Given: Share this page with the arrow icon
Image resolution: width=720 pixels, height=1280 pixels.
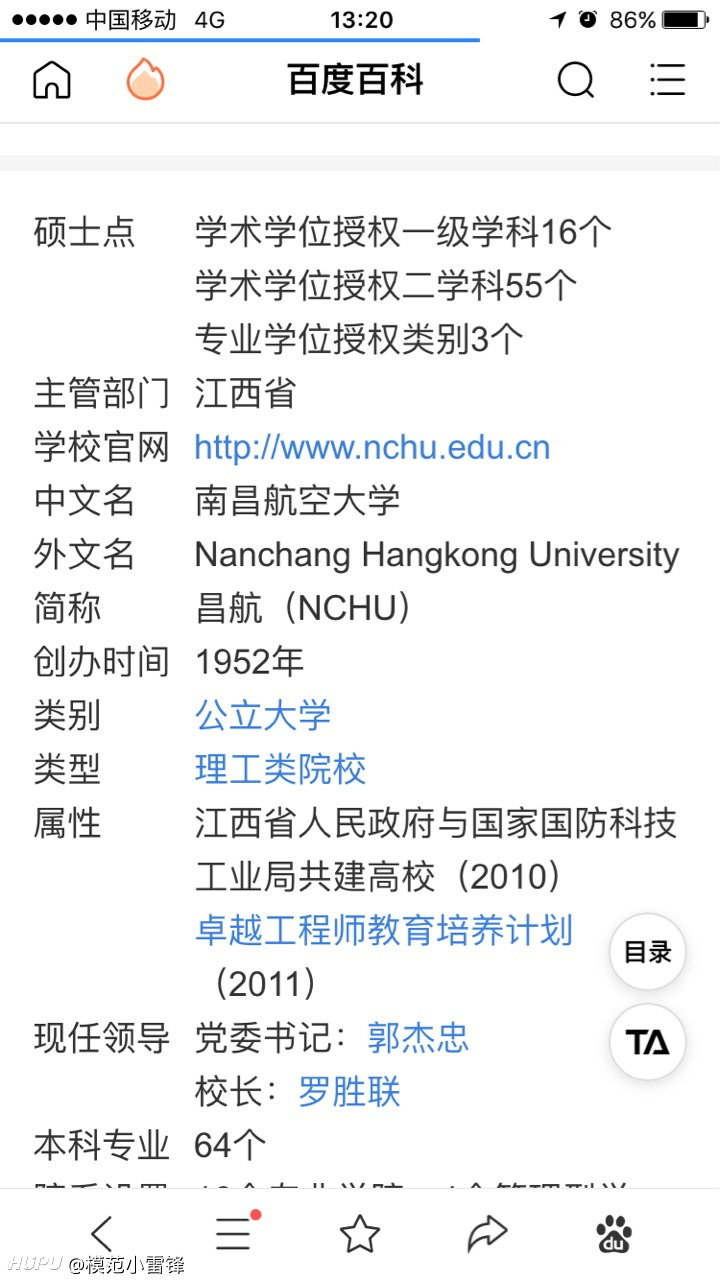Looking at the screenshot, I should tap(487, 1235).
